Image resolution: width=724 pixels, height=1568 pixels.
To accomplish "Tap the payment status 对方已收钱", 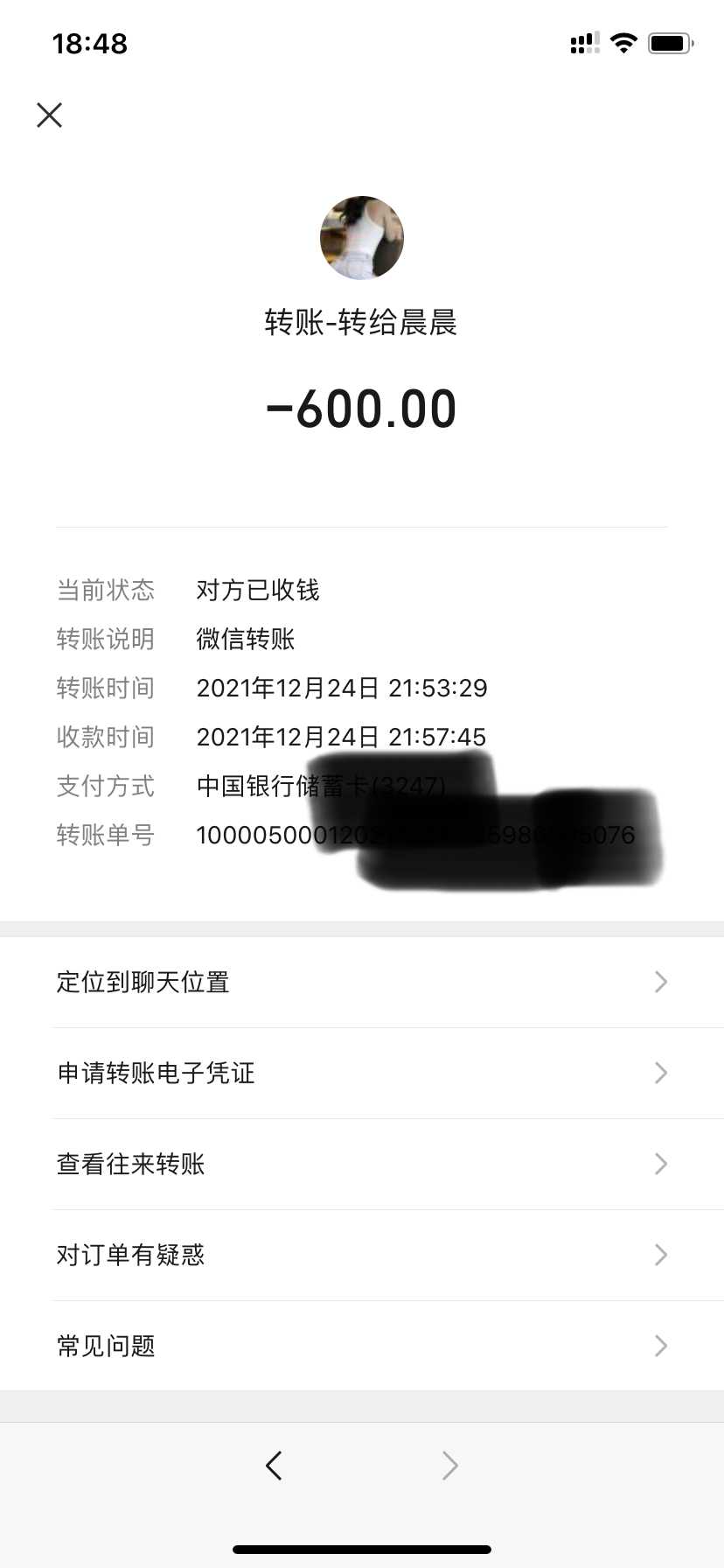I will [259, 590].
